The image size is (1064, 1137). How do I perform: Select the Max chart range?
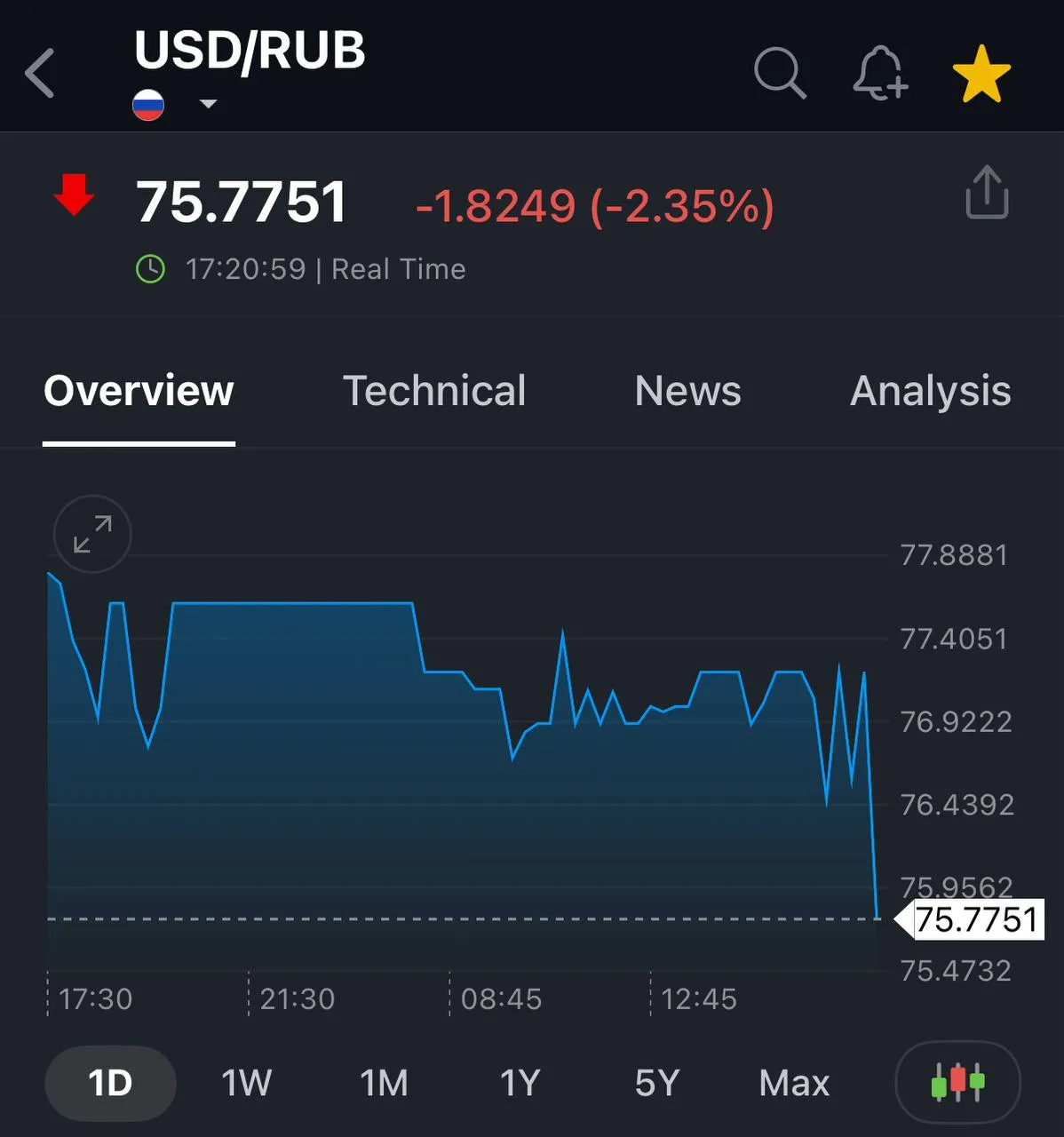coord(794,1083)
